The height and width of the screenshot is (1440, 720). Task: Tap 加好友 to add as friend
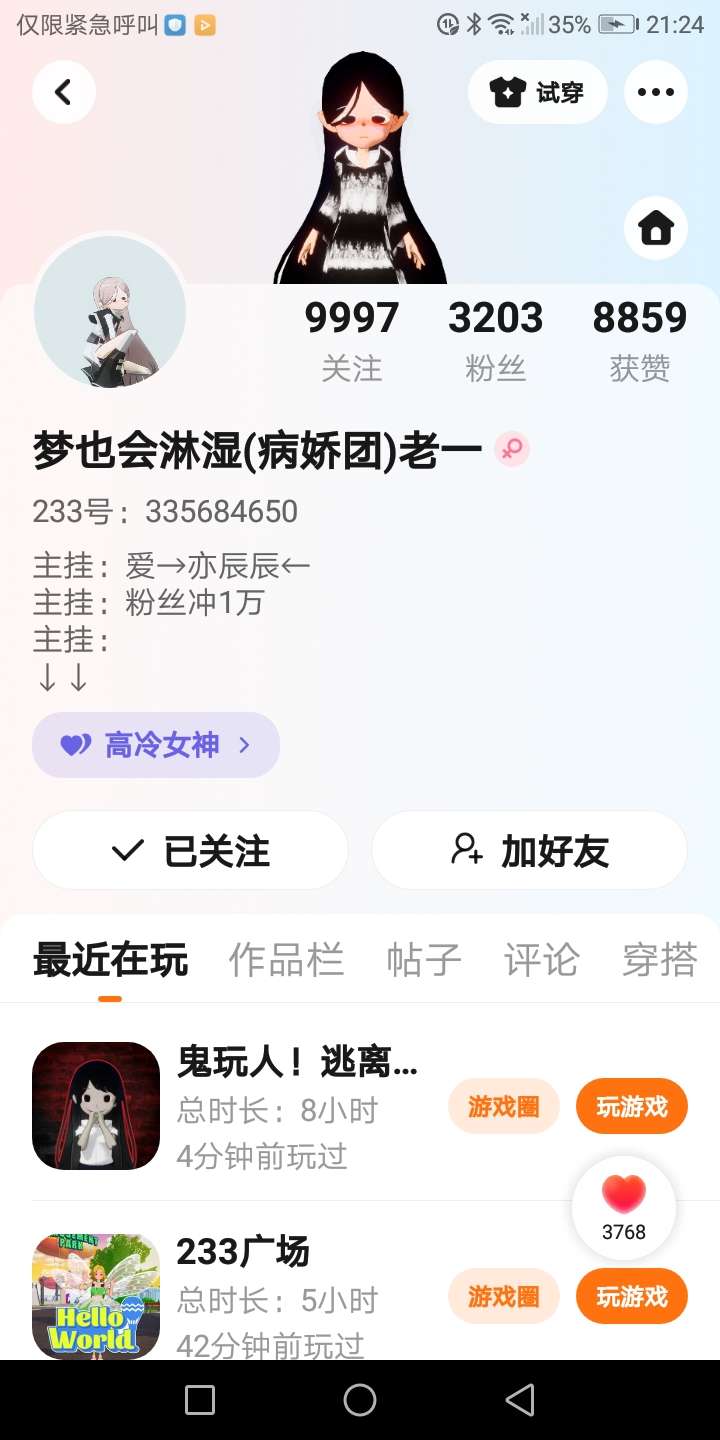point(529,851)
